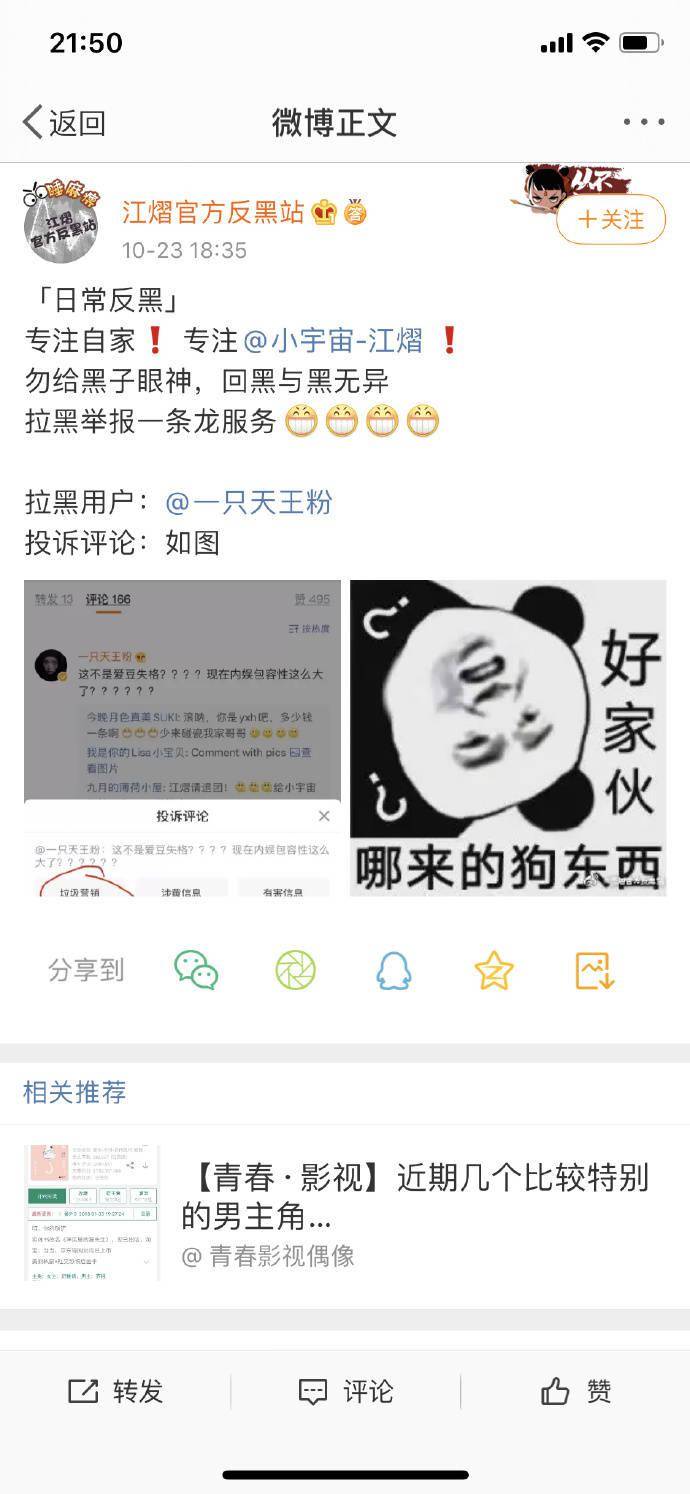Share the post to Qzone
This screenshot has width=690, height=1494.
pos(494,970)
